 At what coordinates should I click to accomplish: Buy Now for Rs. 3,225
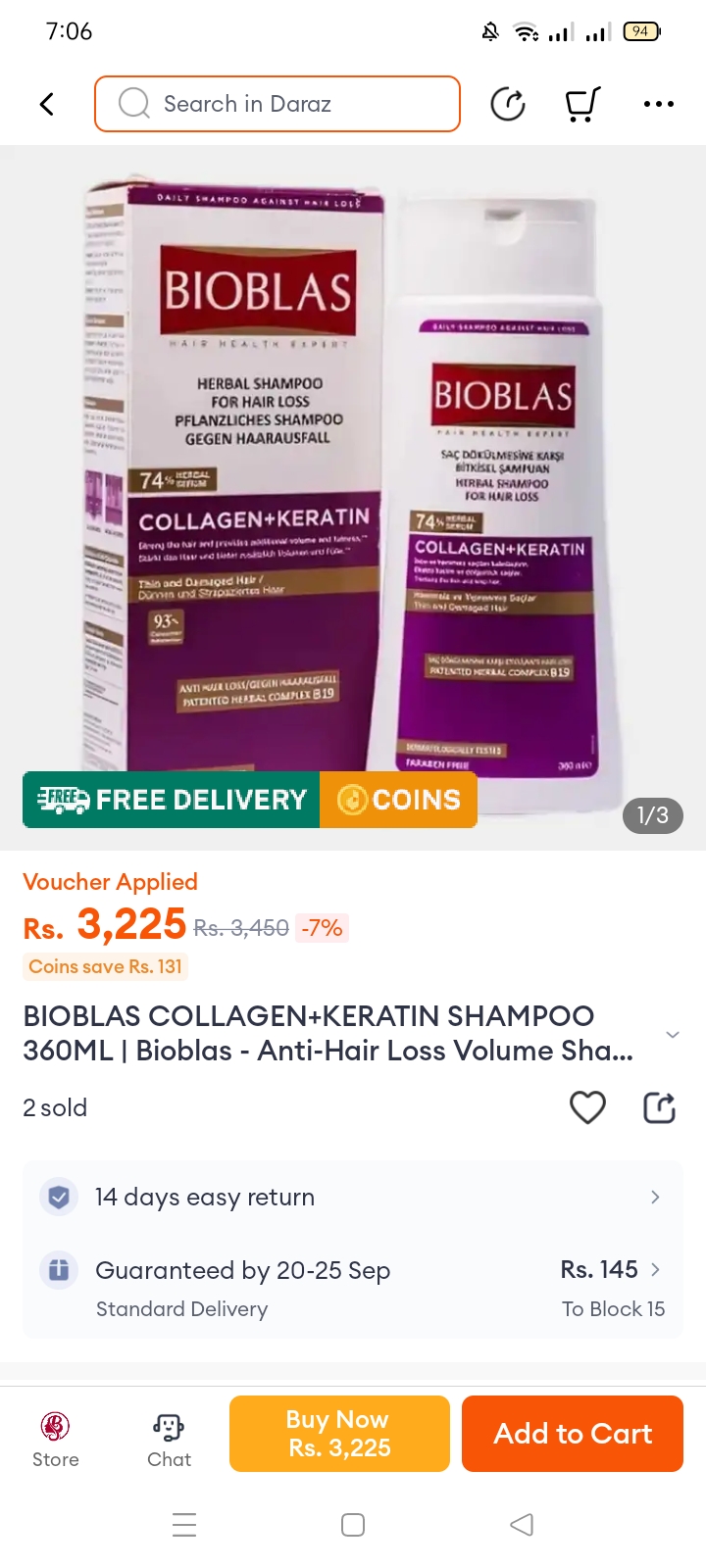tap(339, 1434)
